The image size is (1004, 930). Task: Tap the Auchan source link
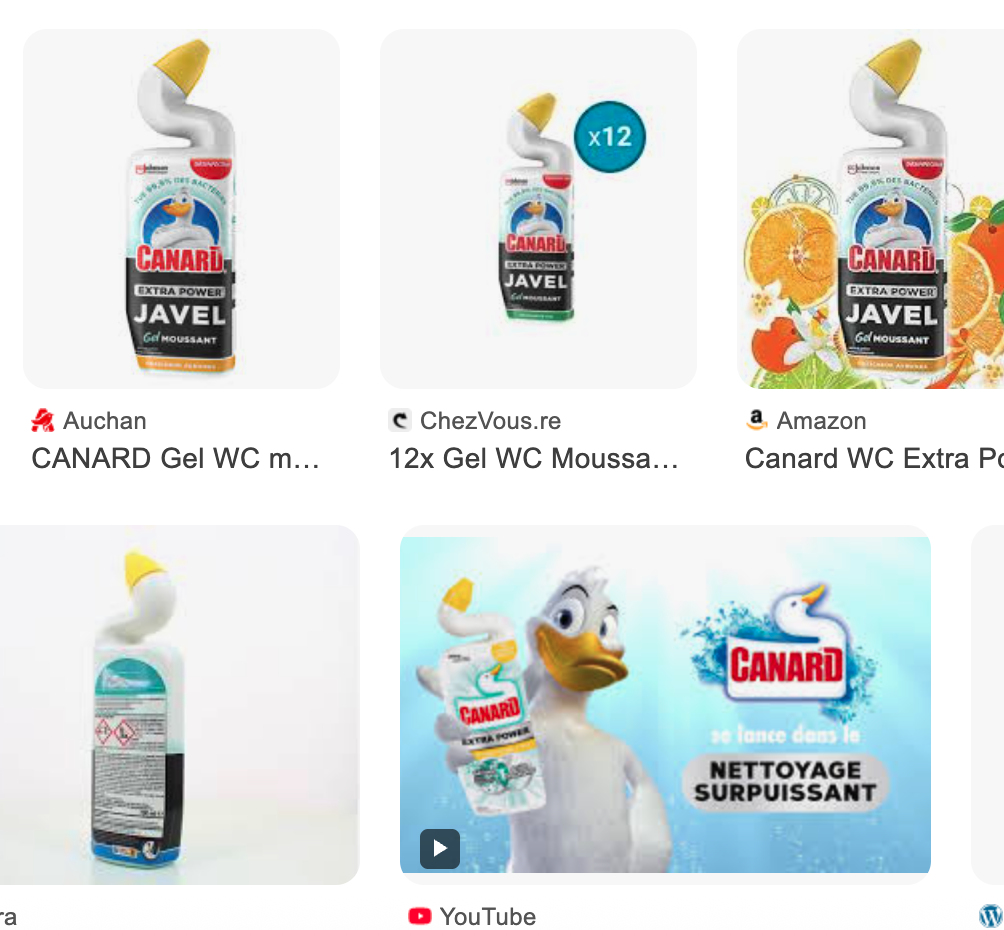click(x=104, y=421)
